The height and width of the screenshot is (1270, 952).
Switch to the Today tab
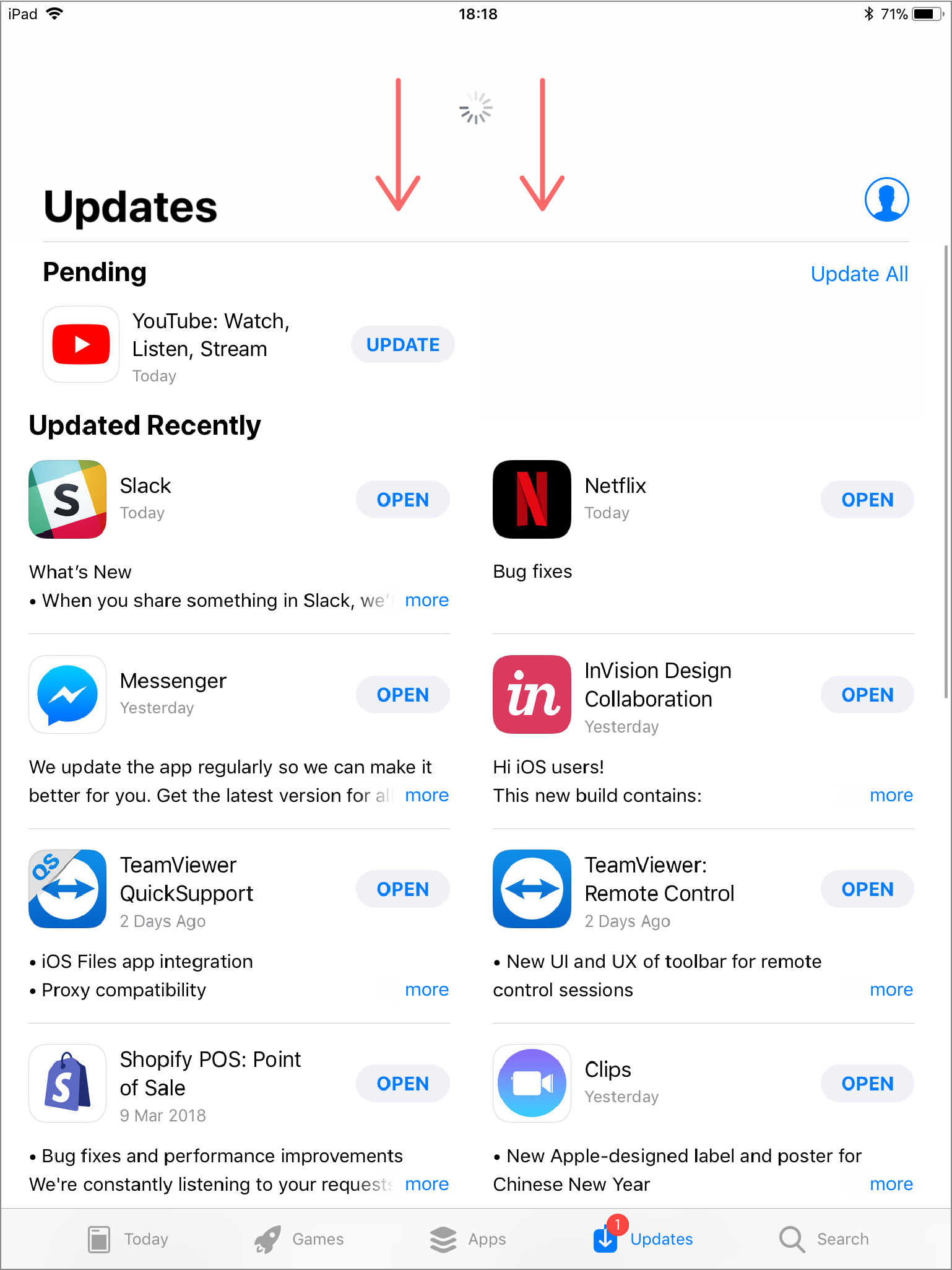pyautogui.click(x=128, y=1239)
